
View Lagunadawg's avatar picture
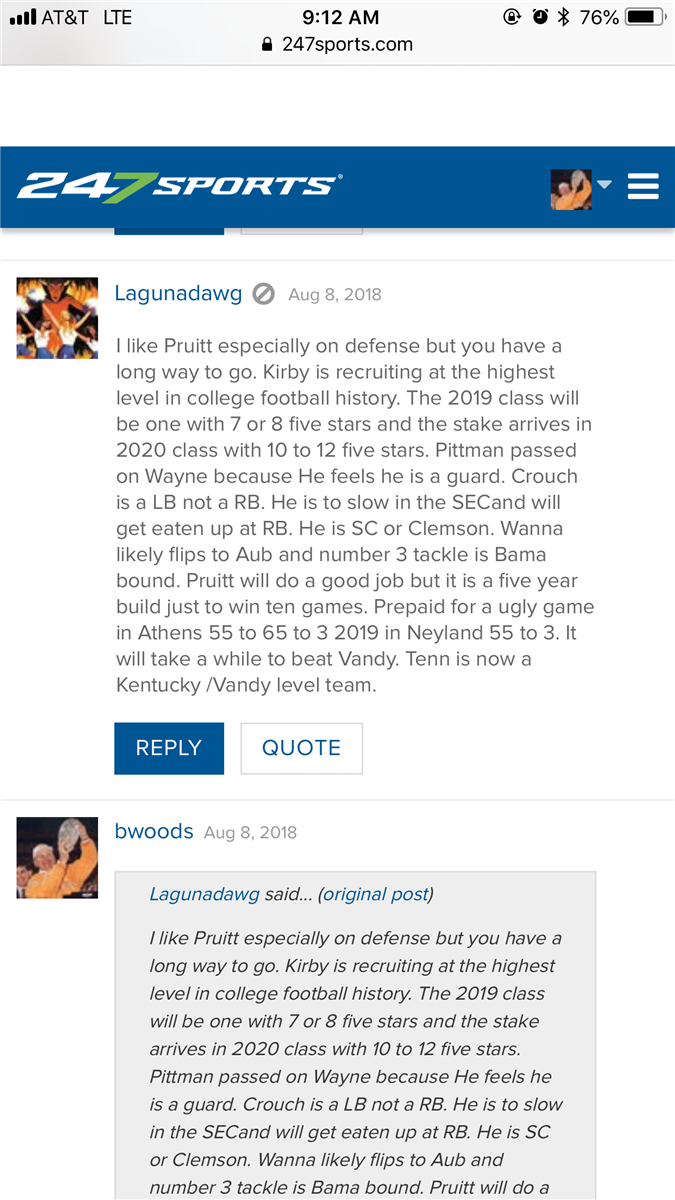tap(57, 318)
